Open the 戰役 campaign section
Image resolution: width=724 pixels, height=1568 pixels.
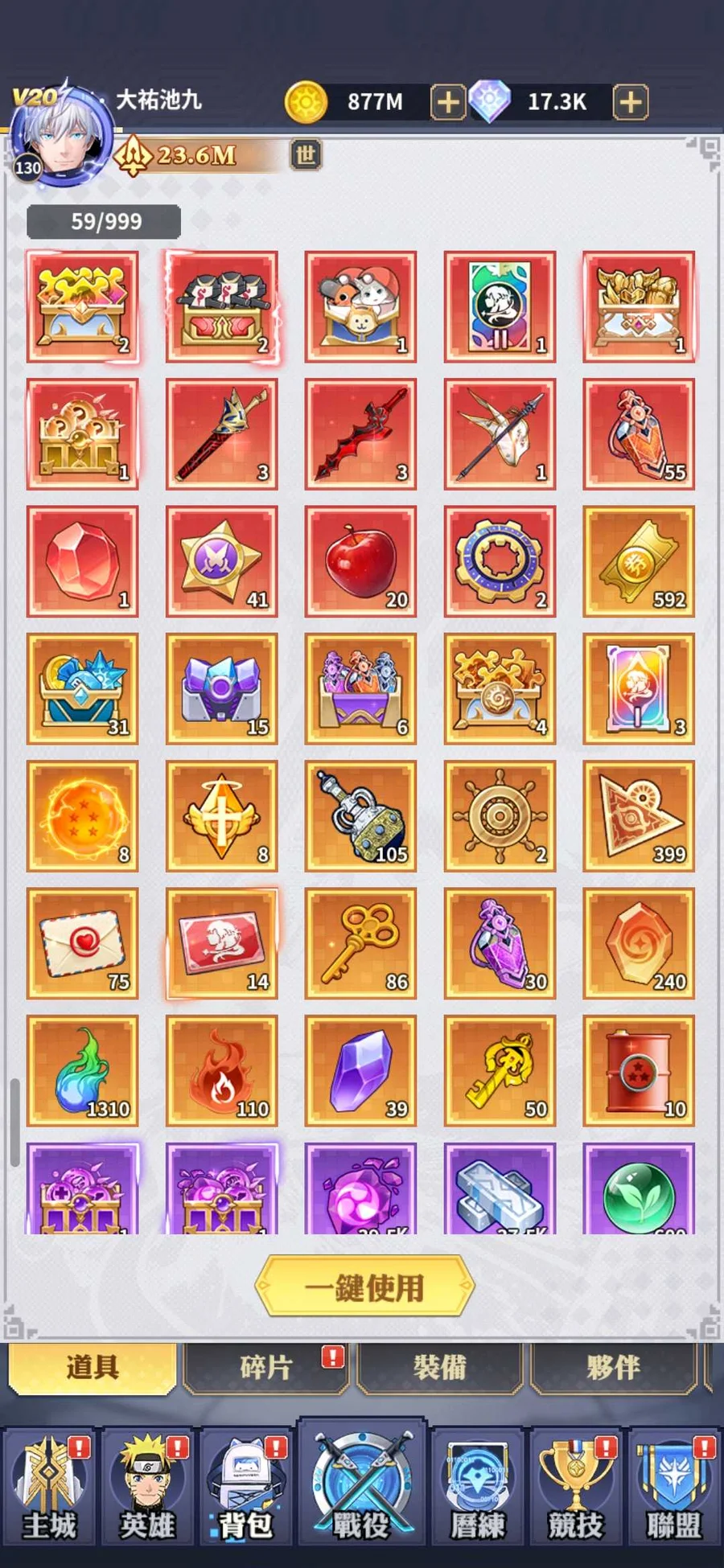tap(361, 1488)
